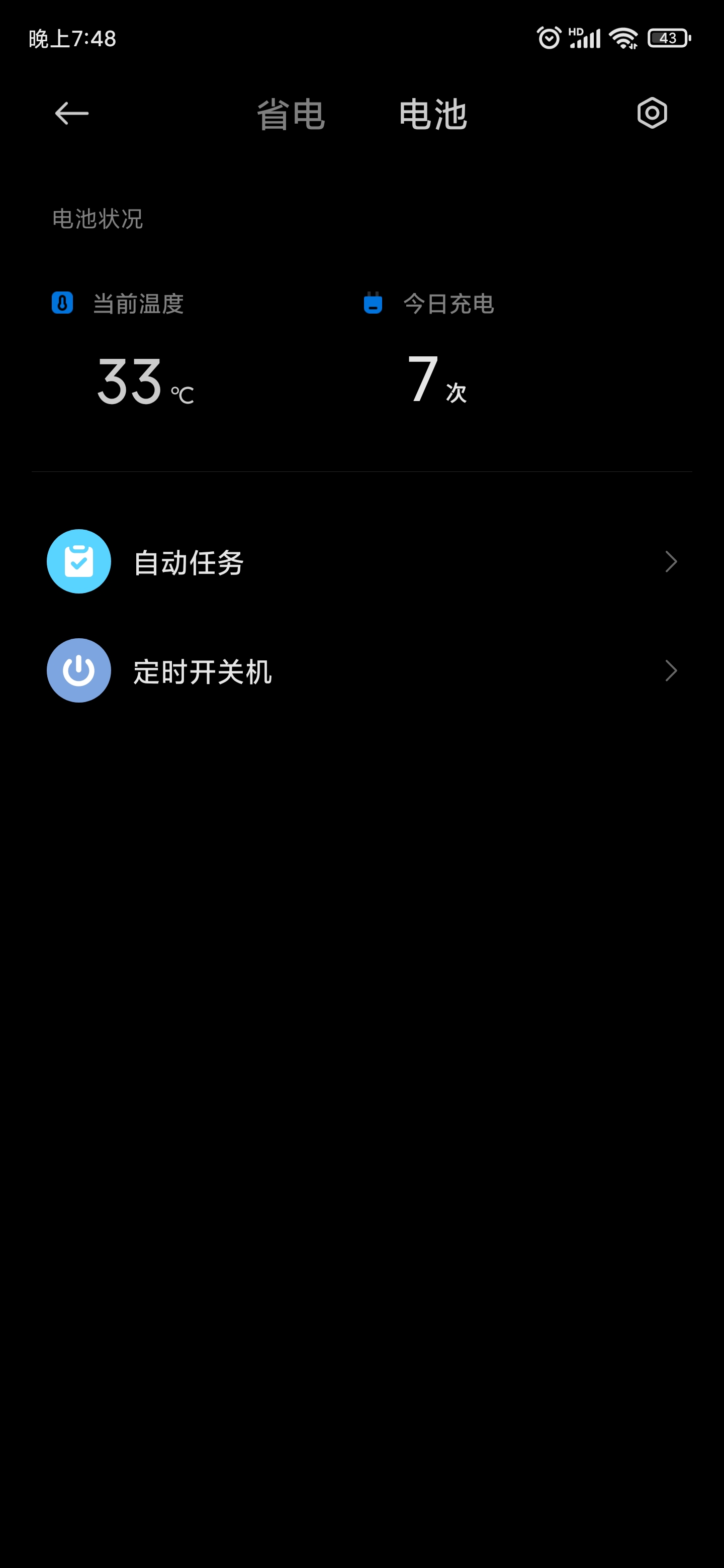Open battery settings gear icon

[652, 113]
